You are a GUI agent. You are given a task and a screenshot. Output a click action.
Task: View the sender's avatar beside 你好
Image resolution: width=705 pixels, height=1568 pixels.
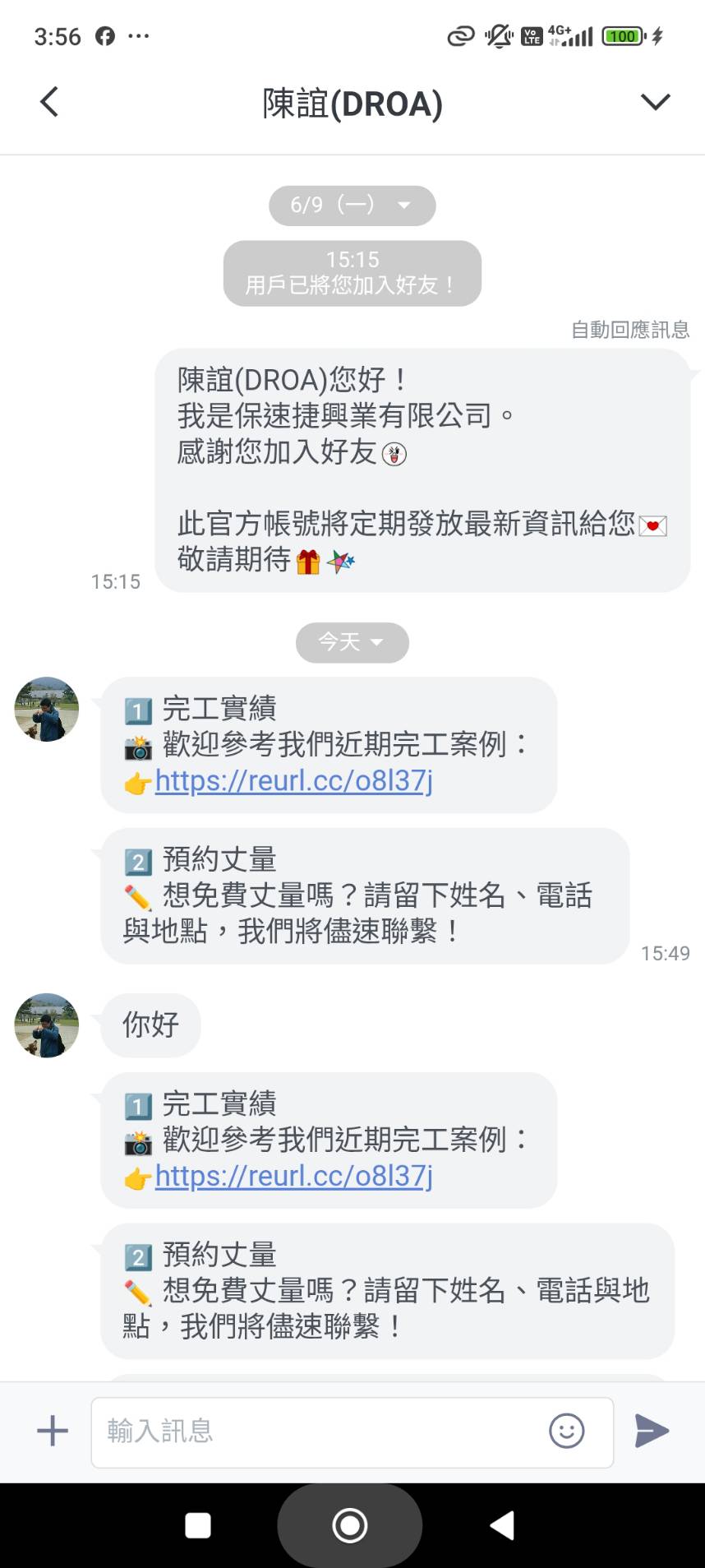pyautogui.click(x=47, y=1025)
